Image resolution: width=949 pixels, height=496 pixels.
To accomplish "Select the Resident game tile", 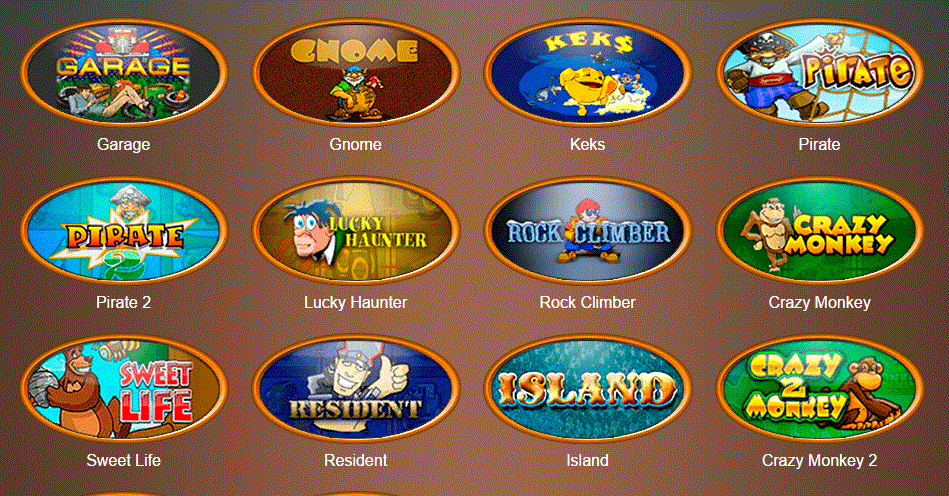I will coord(355,389).
